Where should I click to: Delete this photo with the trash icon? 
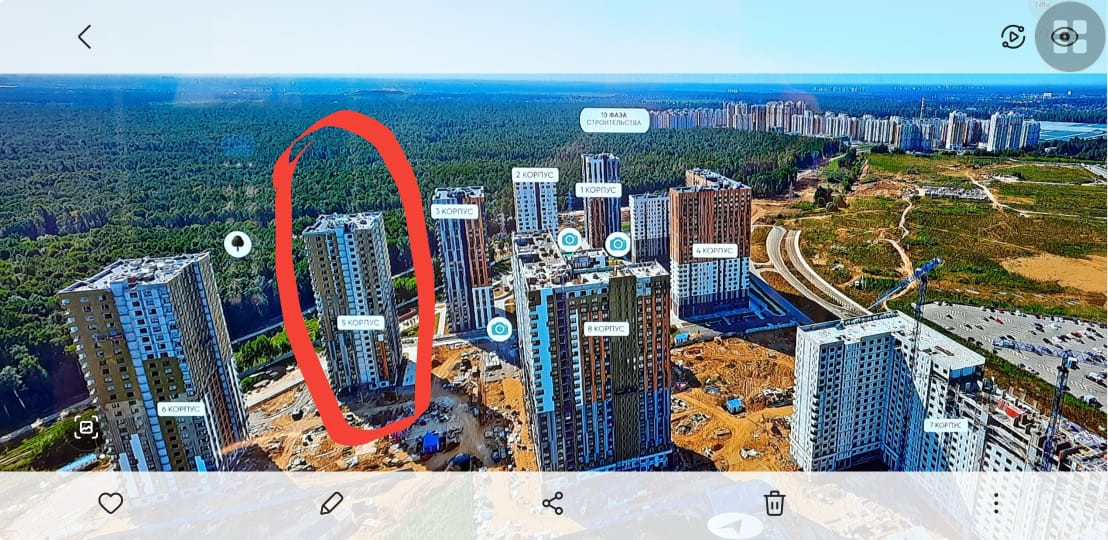coord(774,503)
